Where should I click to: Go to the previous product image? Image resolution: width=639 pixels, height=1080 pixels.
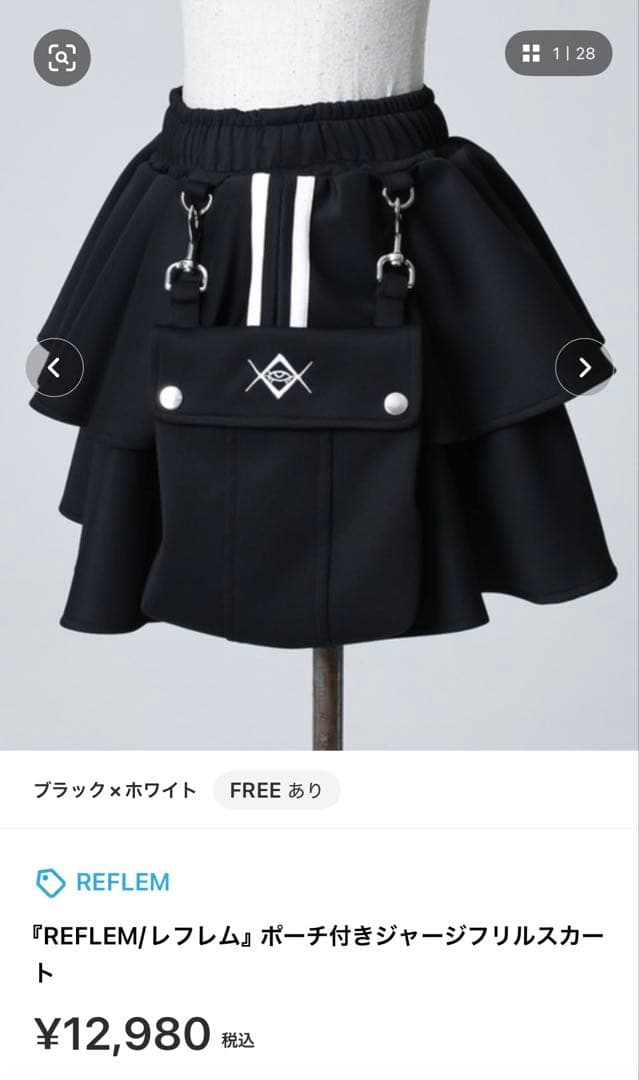pyautogui.click(x=54, y=367)
